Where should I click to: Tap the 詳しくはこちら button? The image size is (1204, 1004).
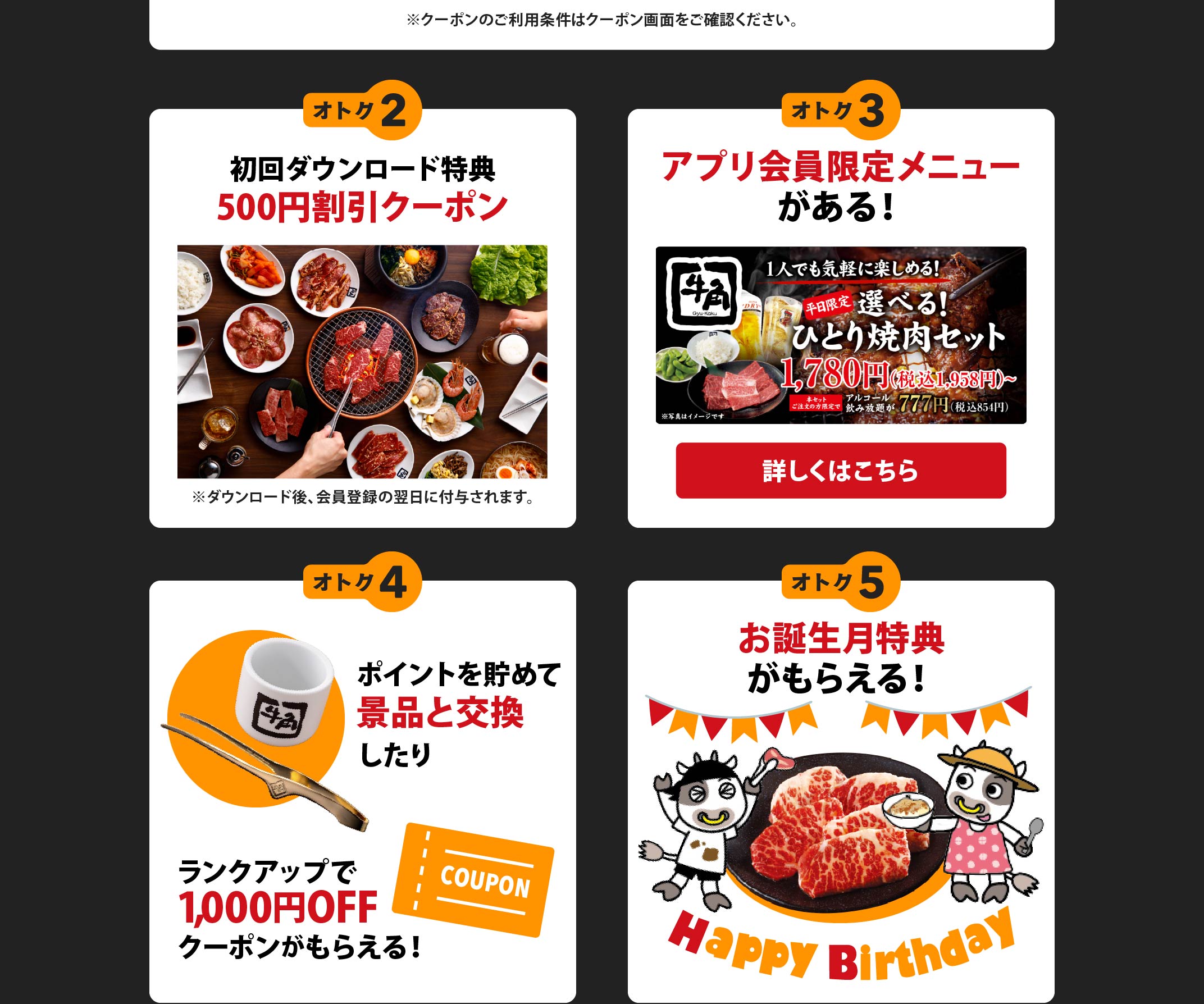click(x=841, y=471)
